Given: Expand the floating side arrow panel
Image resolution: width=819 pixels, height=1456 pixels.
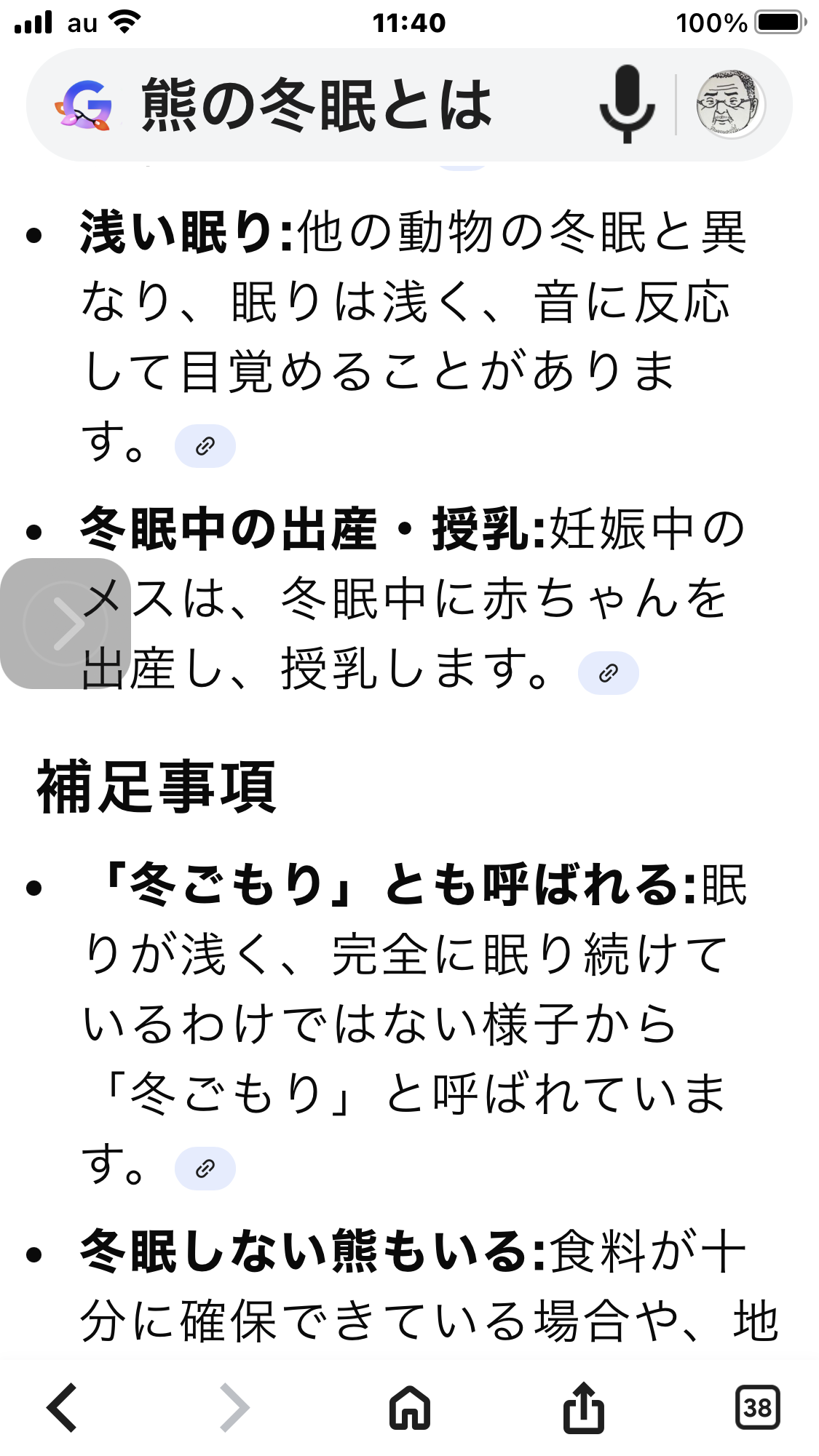Looking at the screenshot, I should click(66, 624).
